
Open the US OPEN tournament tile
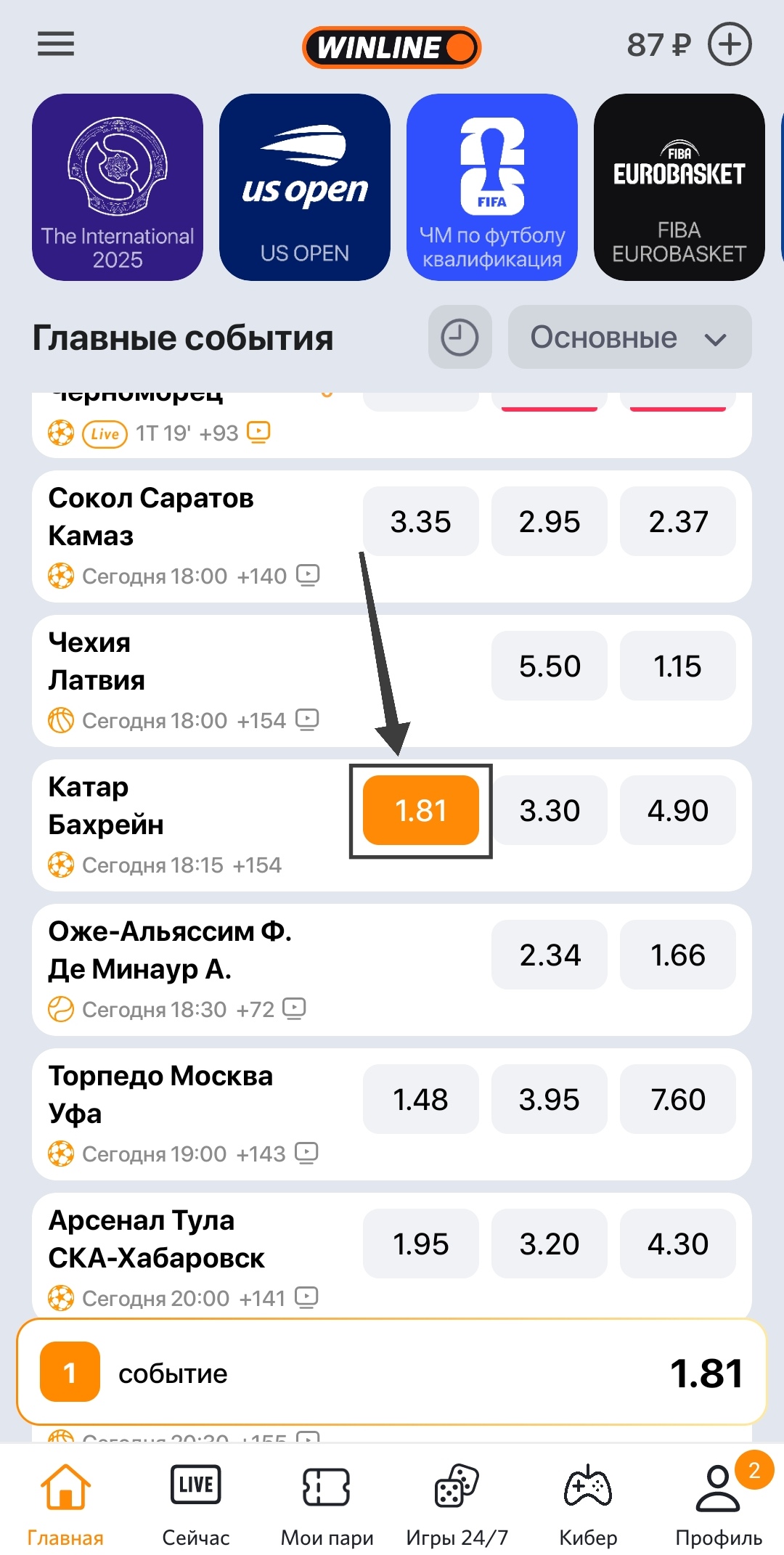click(x=304, y=187)
